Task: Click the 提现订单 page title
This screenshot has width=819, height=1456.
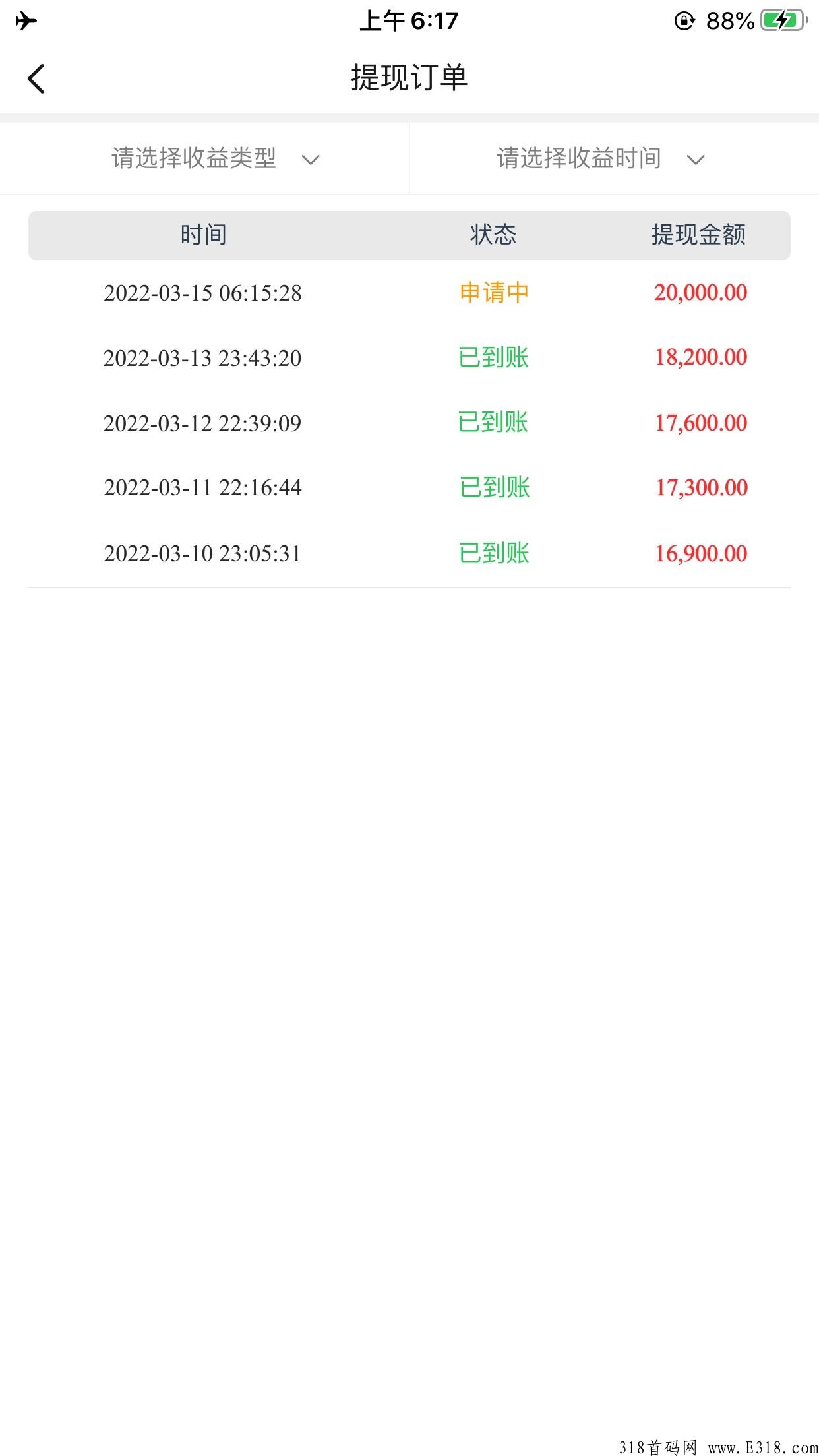Action: coord(409,76)
